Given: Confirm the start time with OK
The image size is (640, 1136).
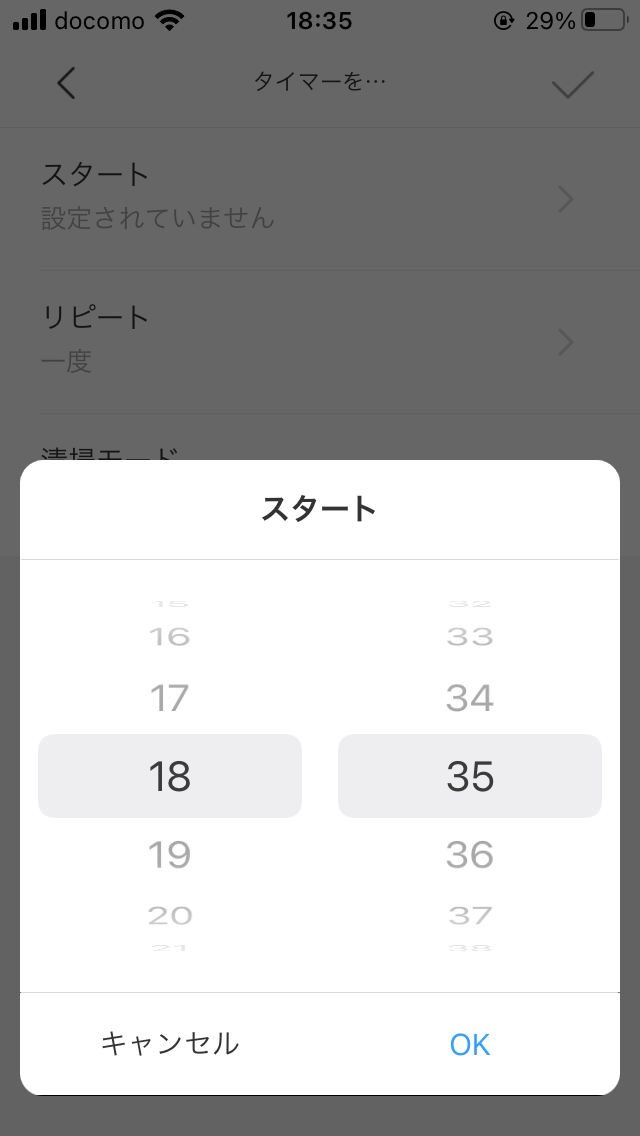Looking at the screenshot, I should (x=470, y=1044).
